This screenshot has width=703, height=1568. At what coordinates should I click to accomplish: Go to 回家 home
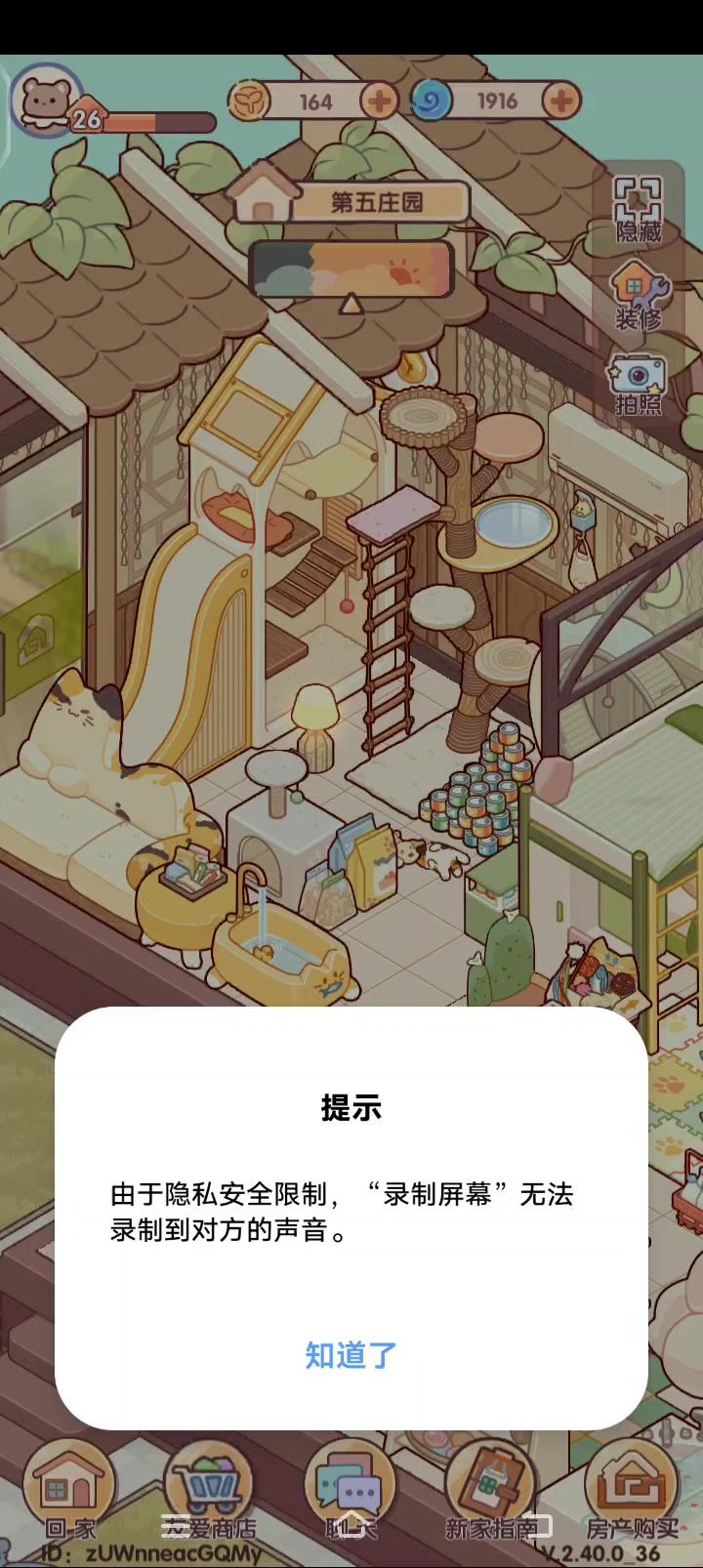point(68,1493)
